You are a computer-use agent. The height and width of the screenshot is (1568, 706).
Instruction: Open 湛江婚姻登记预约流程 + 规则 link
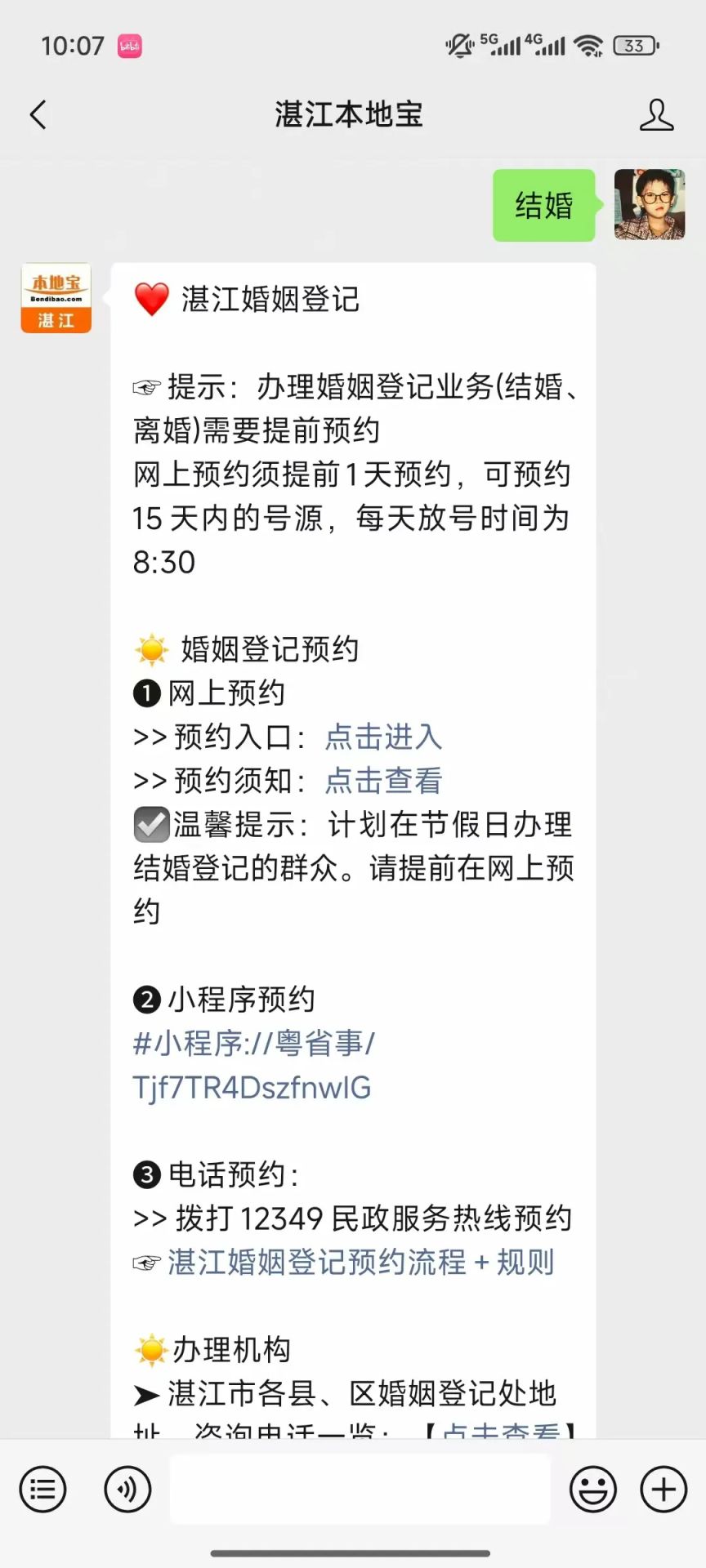(x=360, y=1262)
